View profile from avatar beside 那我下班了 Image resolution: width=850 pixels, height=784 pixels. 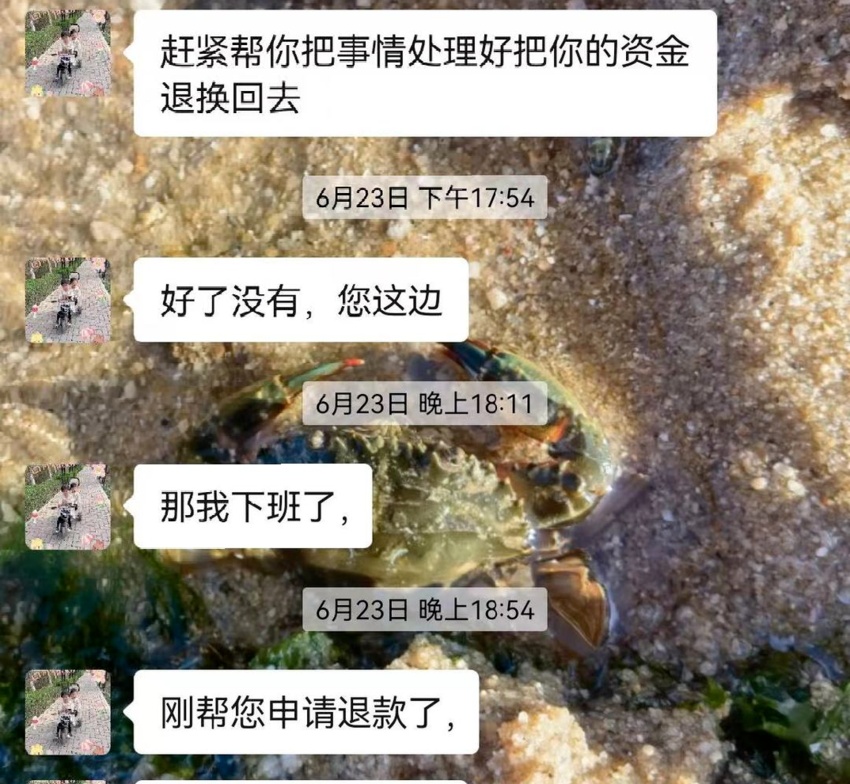(x=67, y=506)
